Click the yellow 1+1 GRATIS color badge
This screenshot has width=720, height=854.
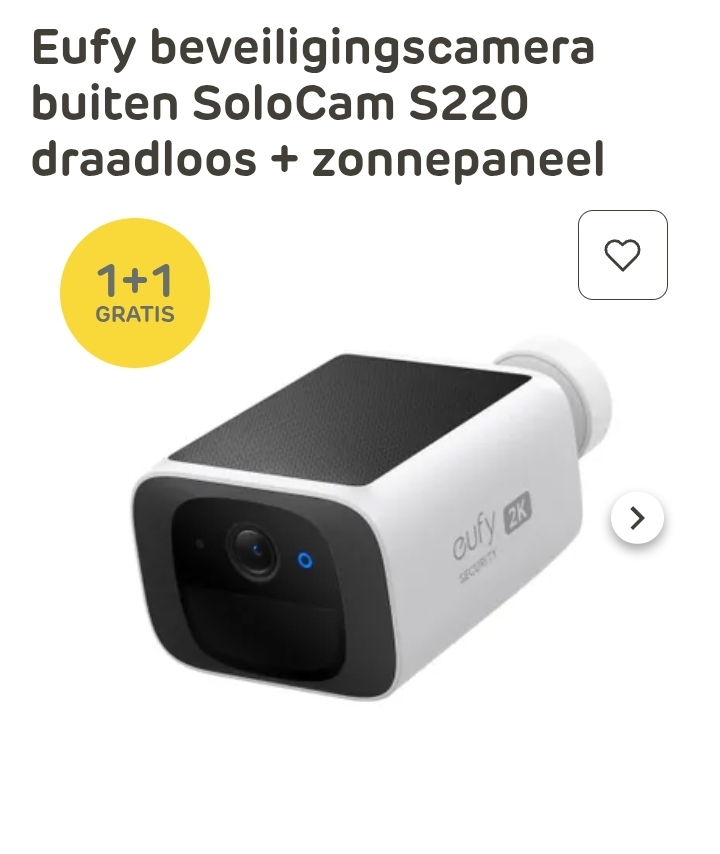point(134,292)
